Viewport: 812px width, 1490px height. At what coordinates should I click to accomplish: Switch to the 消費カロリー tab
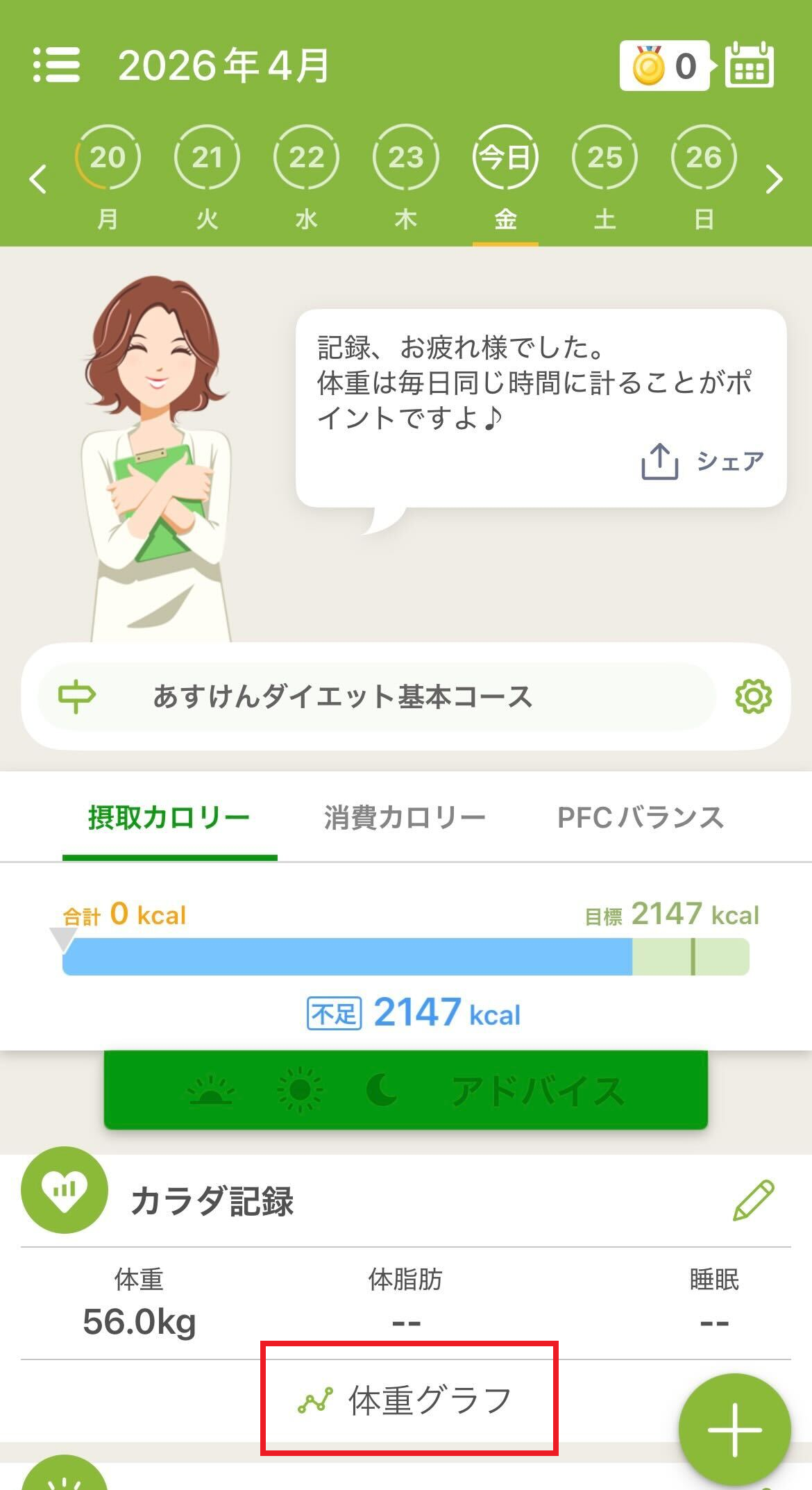pyautogui.click(x=405, y=817)
